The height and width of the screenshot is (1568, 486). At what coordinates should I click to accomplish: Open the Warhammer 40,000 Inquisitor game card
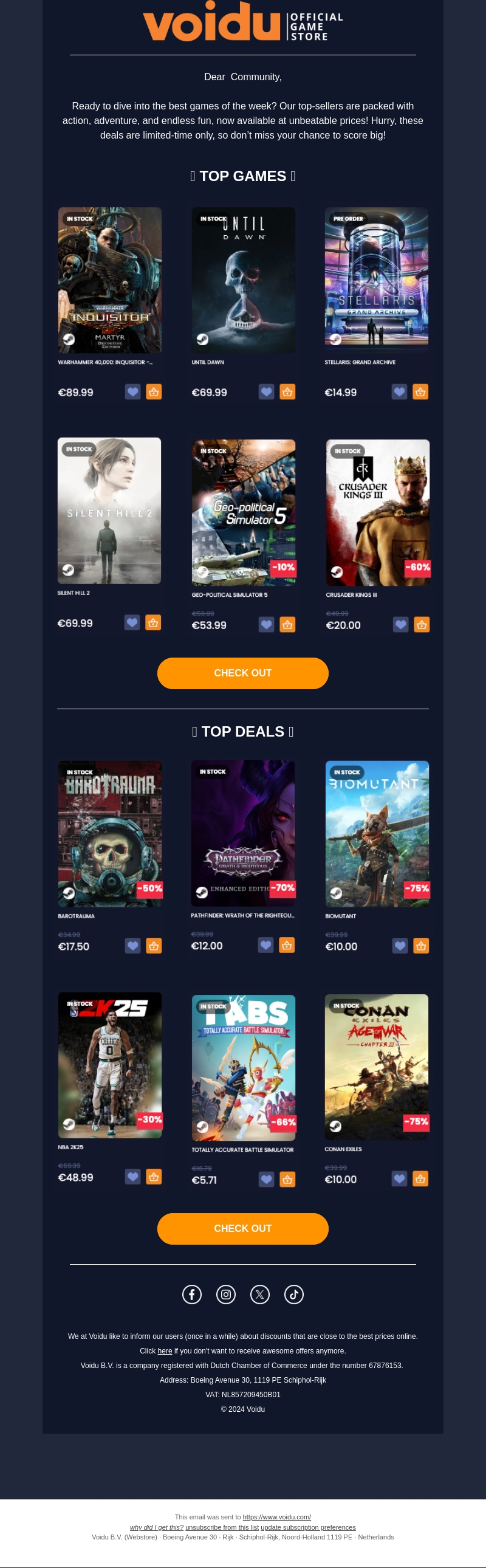pyautogui.click(x=109, y=280)
